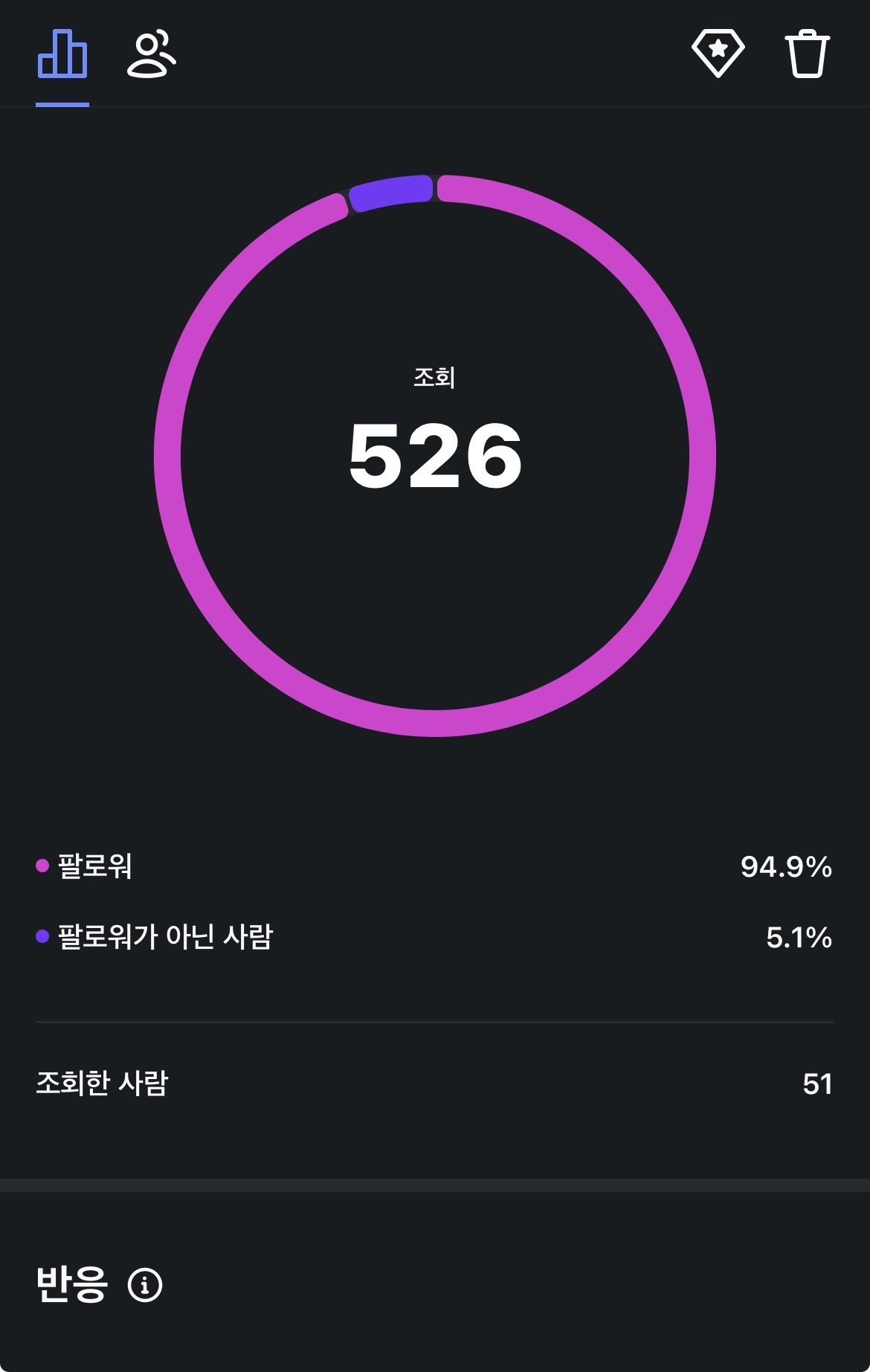The height and width of the screenshot is (1372, 870).
Task: Delete this story with the trash icon
Action: point(808,54)
